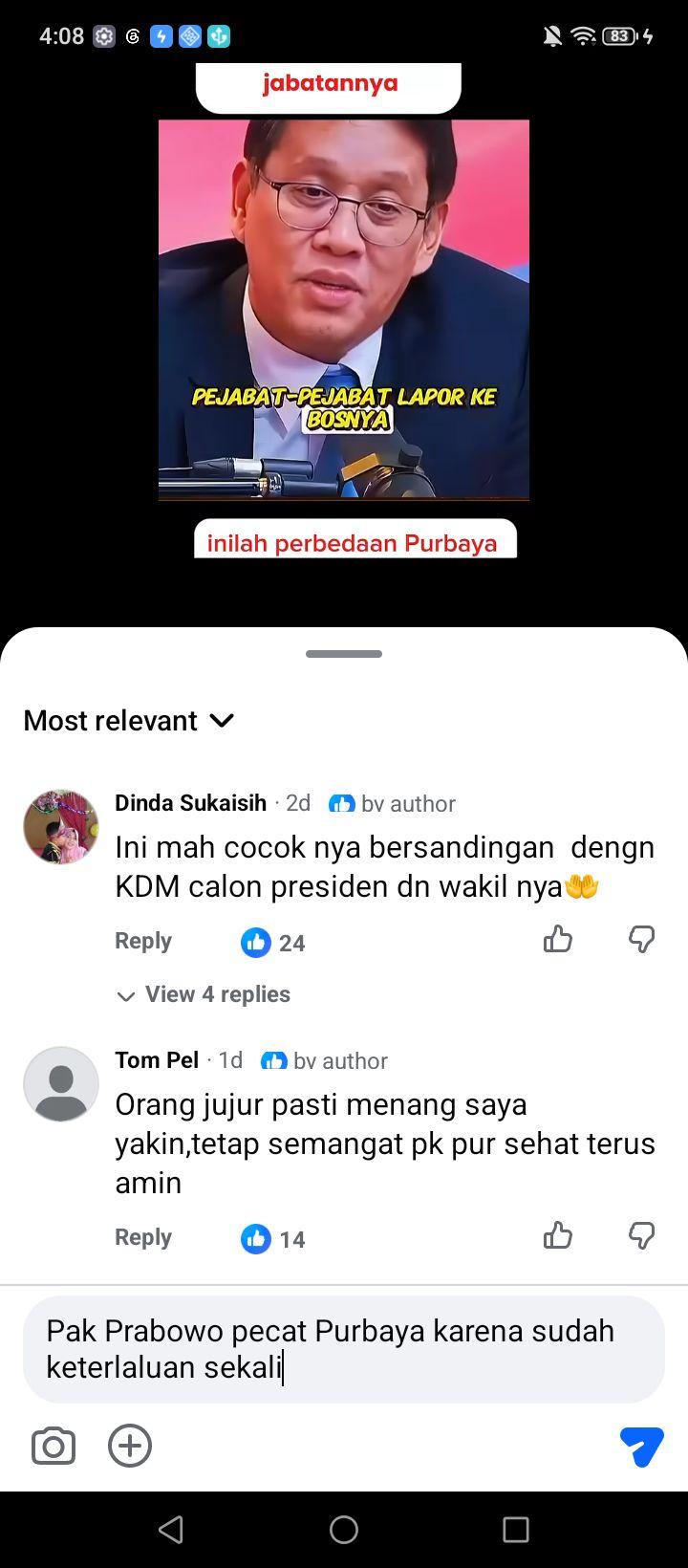Go back with the system back button
The image size is (688, 1568).
pyautogui.click(x=171, y=1530)
